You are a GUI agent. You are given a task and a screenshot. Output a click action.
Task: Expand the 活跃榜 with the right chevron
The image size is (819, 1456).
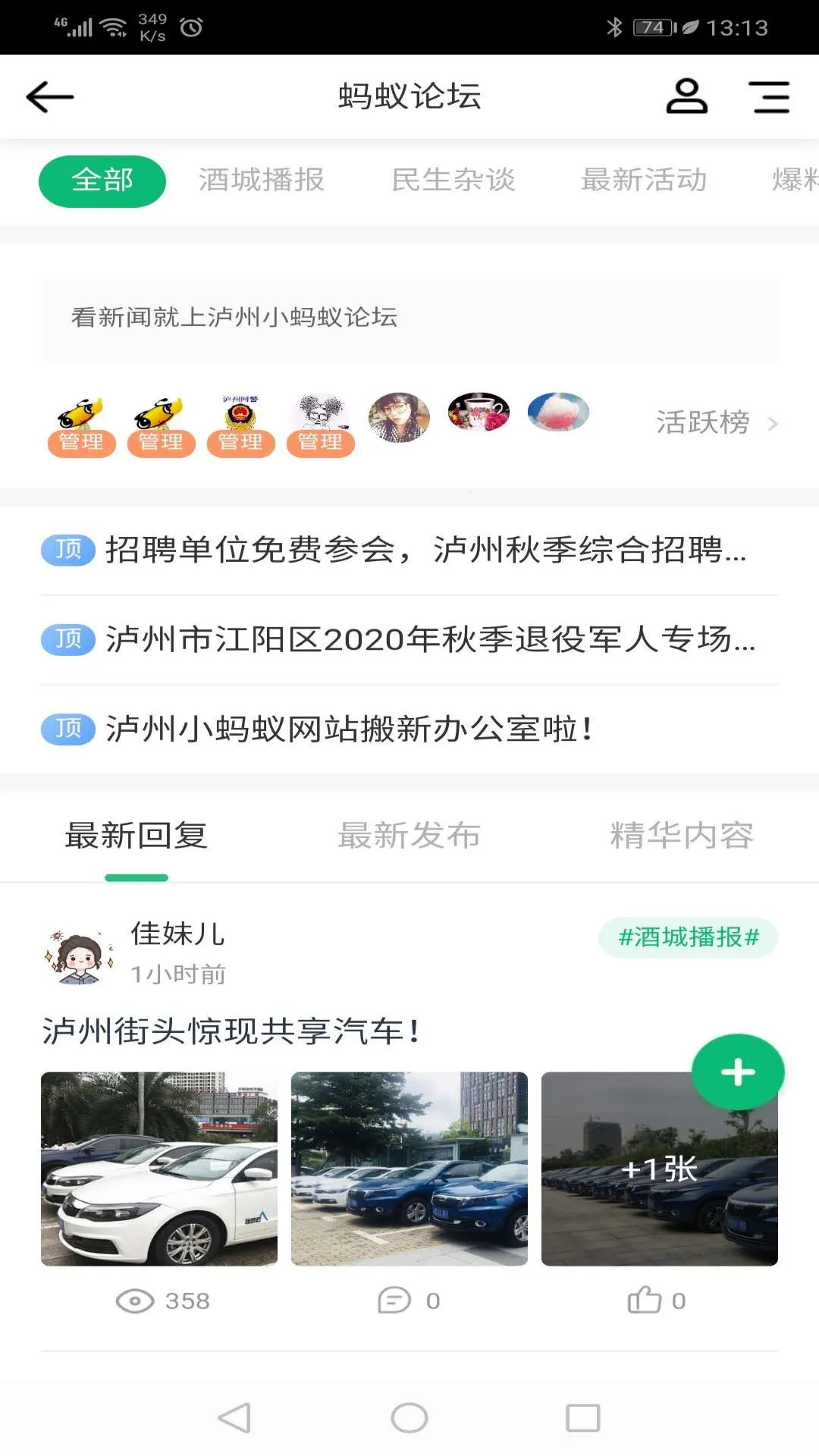pos(772,425)
